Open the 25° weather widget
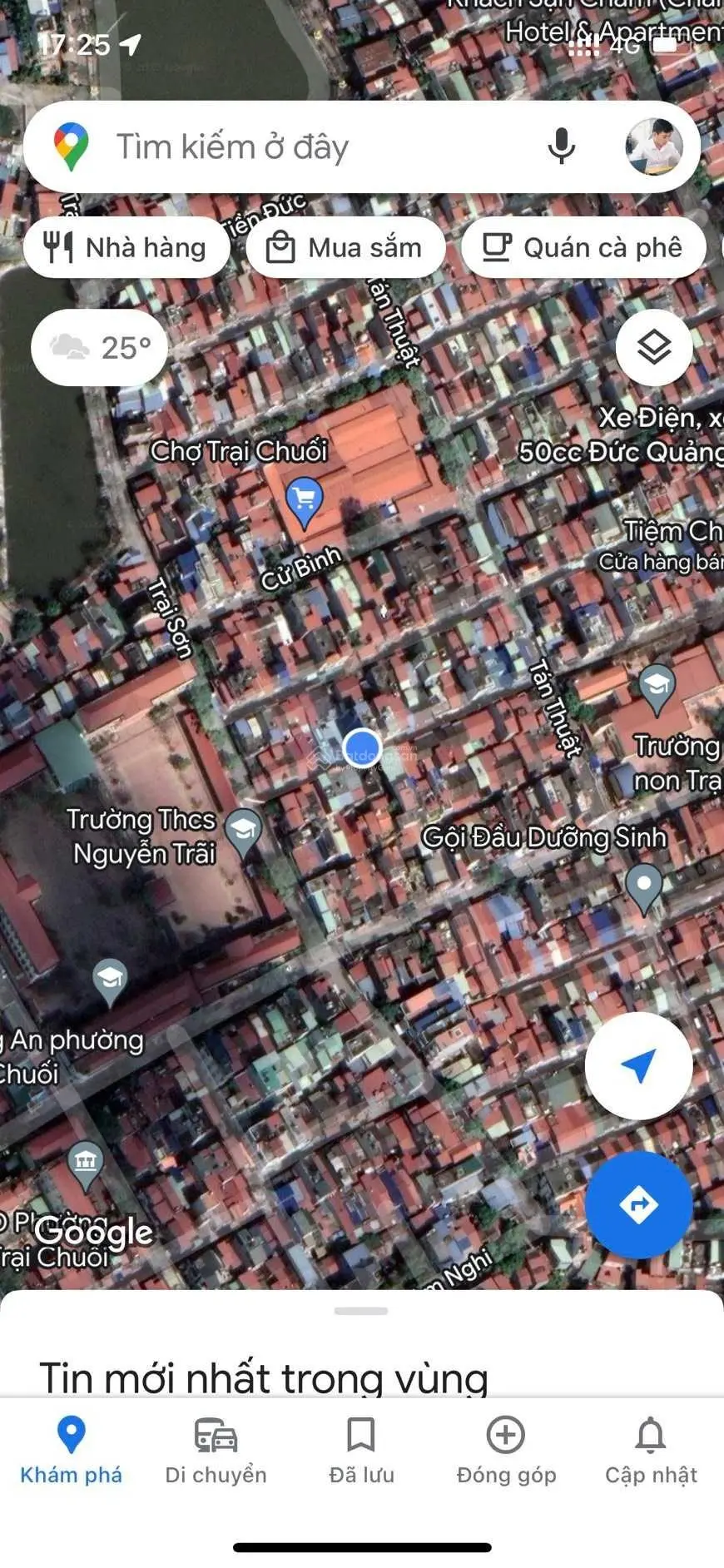Screen dimensions: 724x1568 100,347
